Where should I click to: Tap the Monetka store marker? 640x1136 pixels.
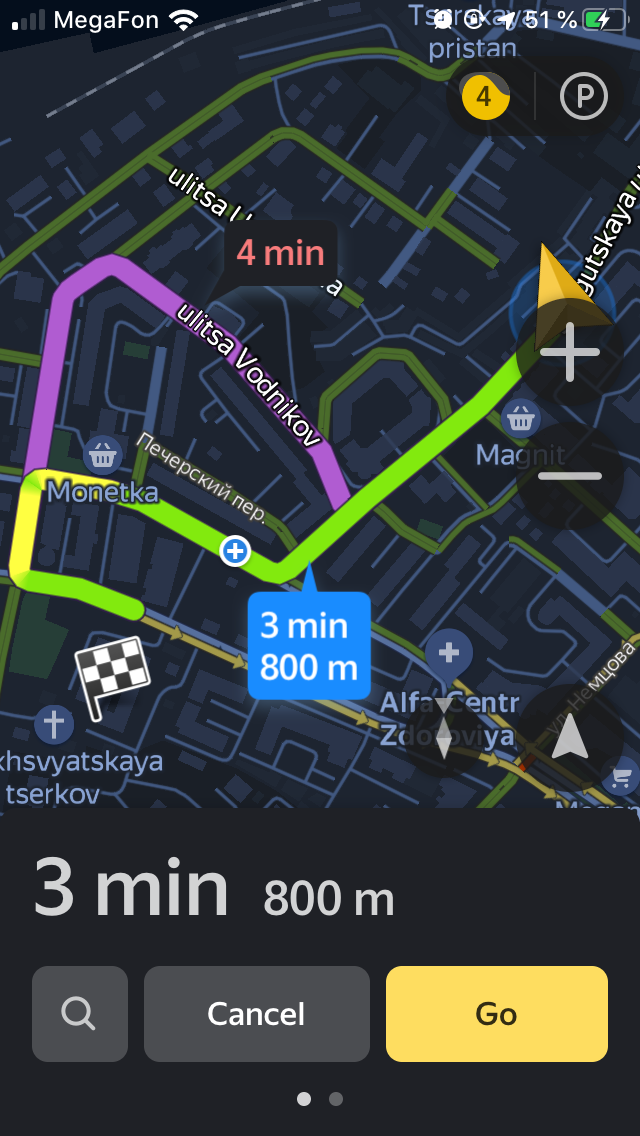point(103,455)
